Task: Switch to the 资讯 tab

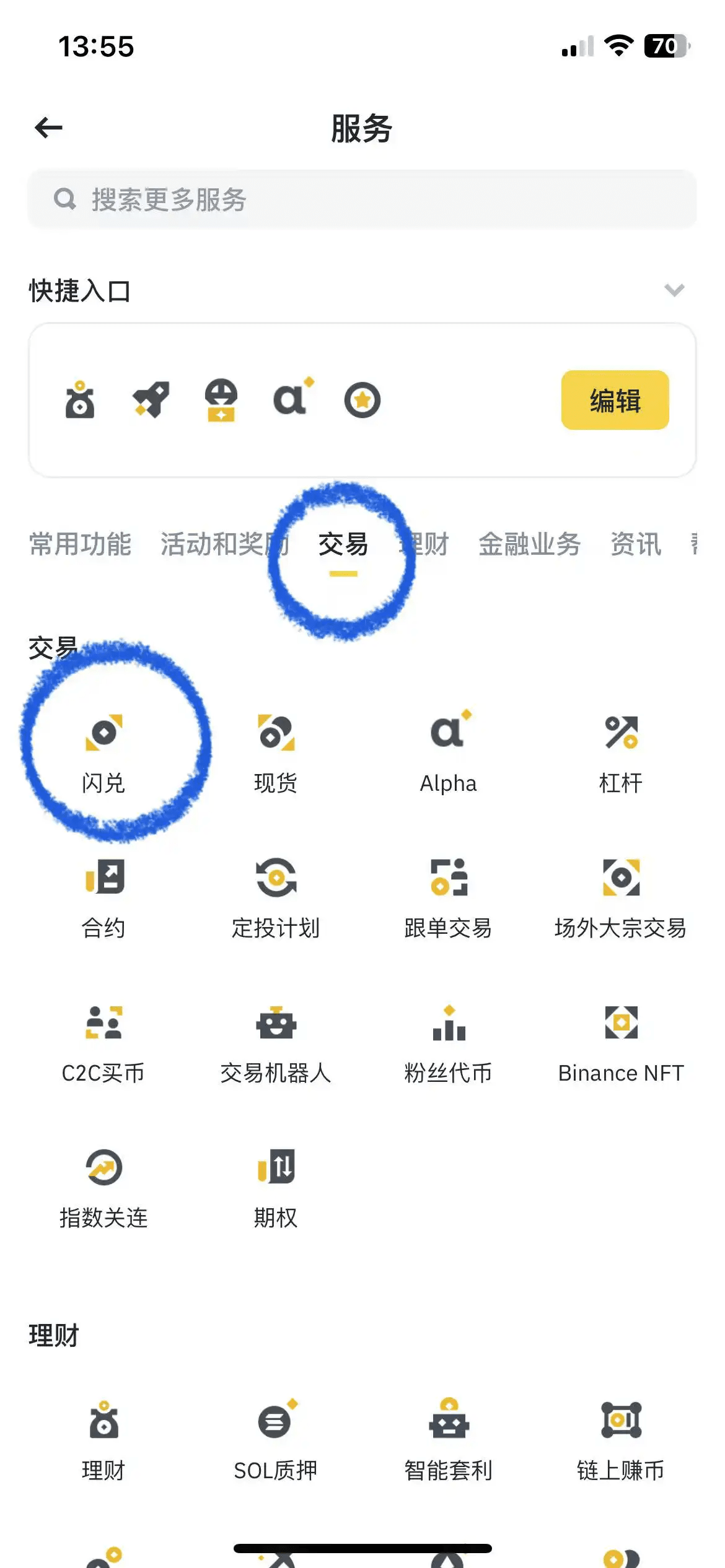Action: (636, 544)
